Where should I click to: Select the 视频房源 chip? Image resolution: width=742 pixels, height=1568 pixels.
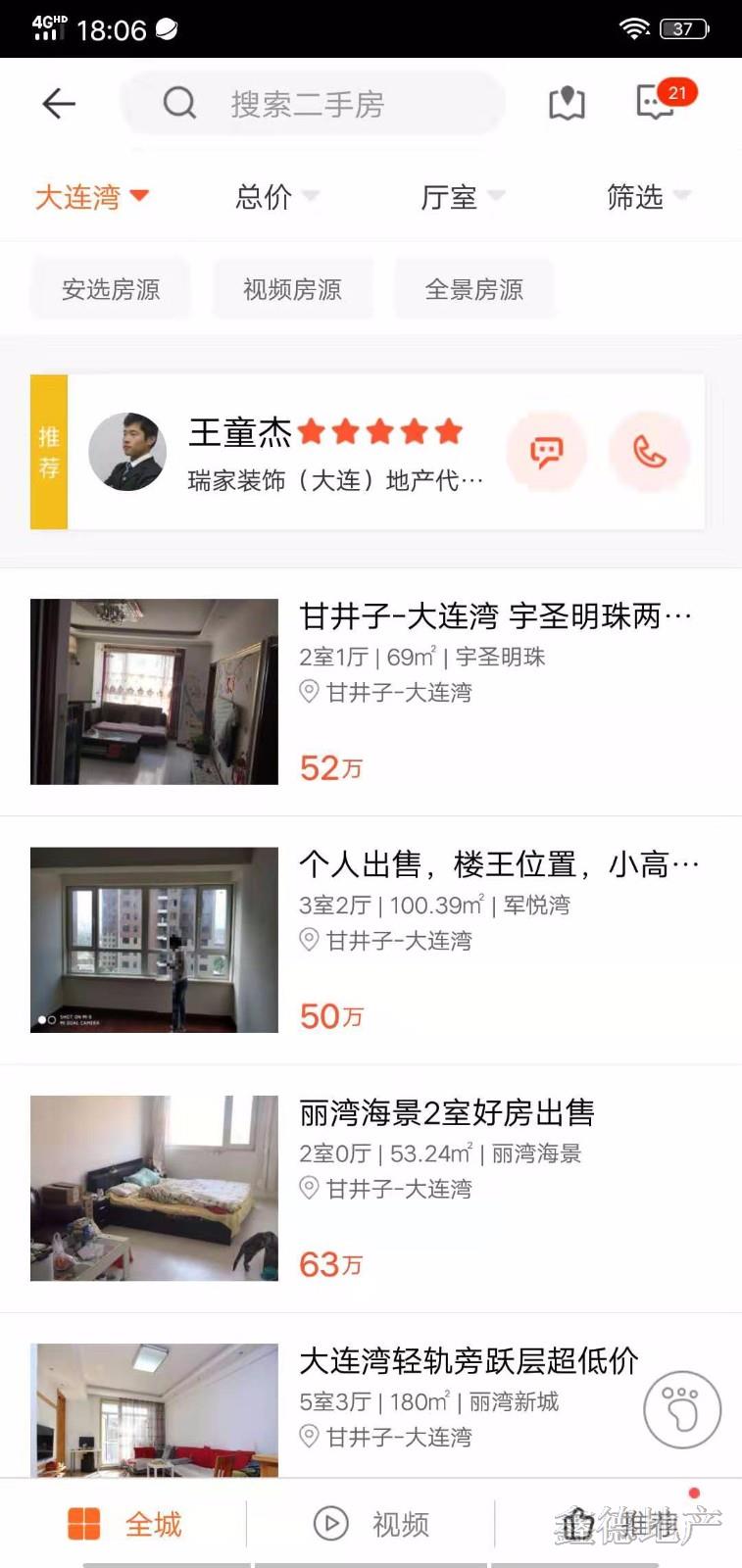[292, 289]
